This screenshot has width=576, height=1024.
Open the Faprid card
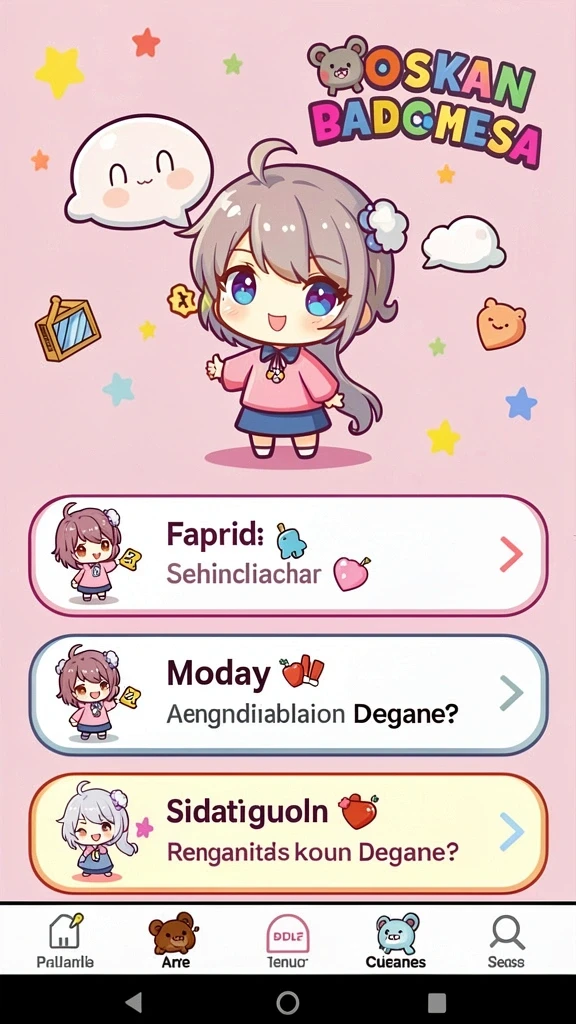click(x=288, y=555)
